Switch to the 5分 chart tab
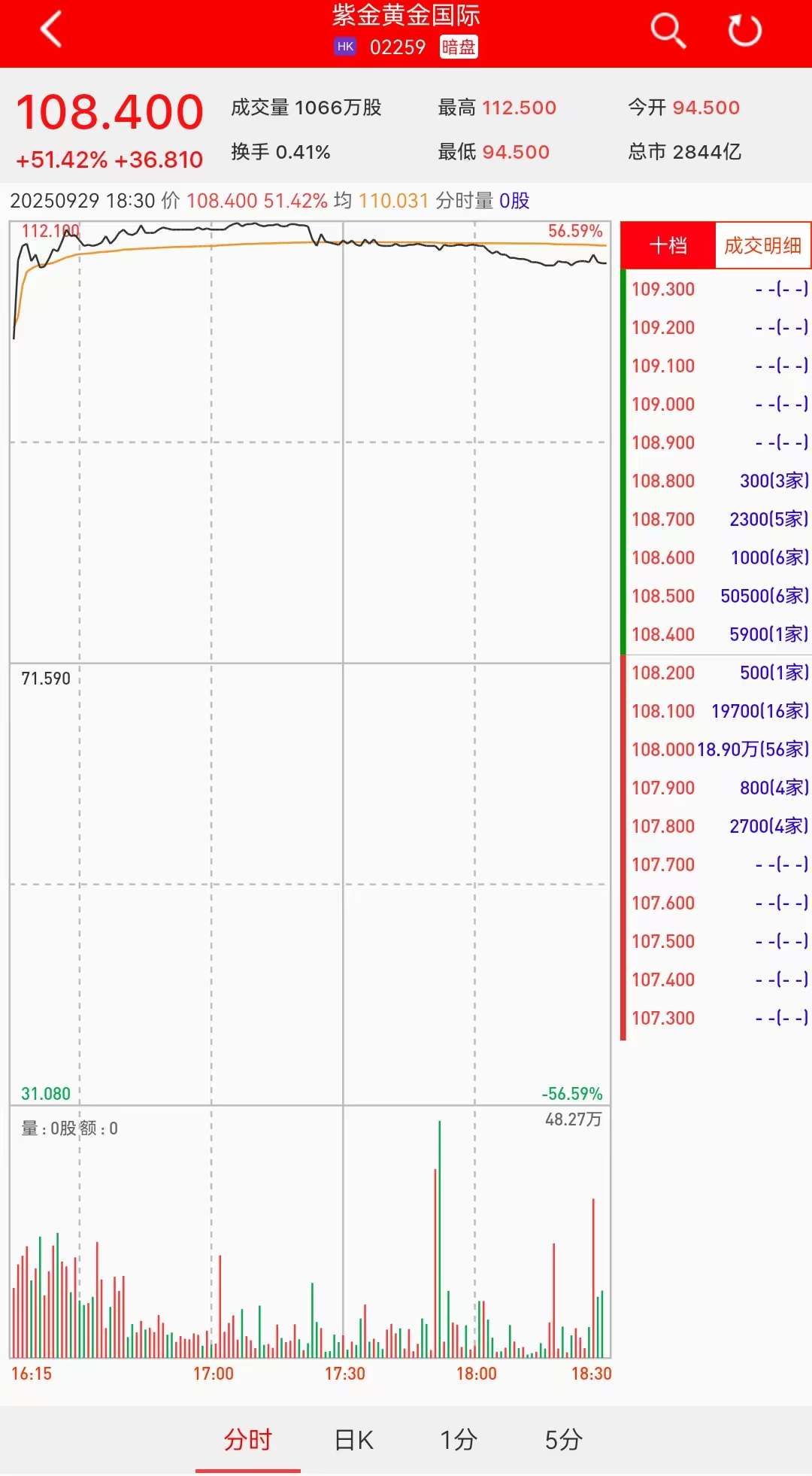 tap(563, 1439)
